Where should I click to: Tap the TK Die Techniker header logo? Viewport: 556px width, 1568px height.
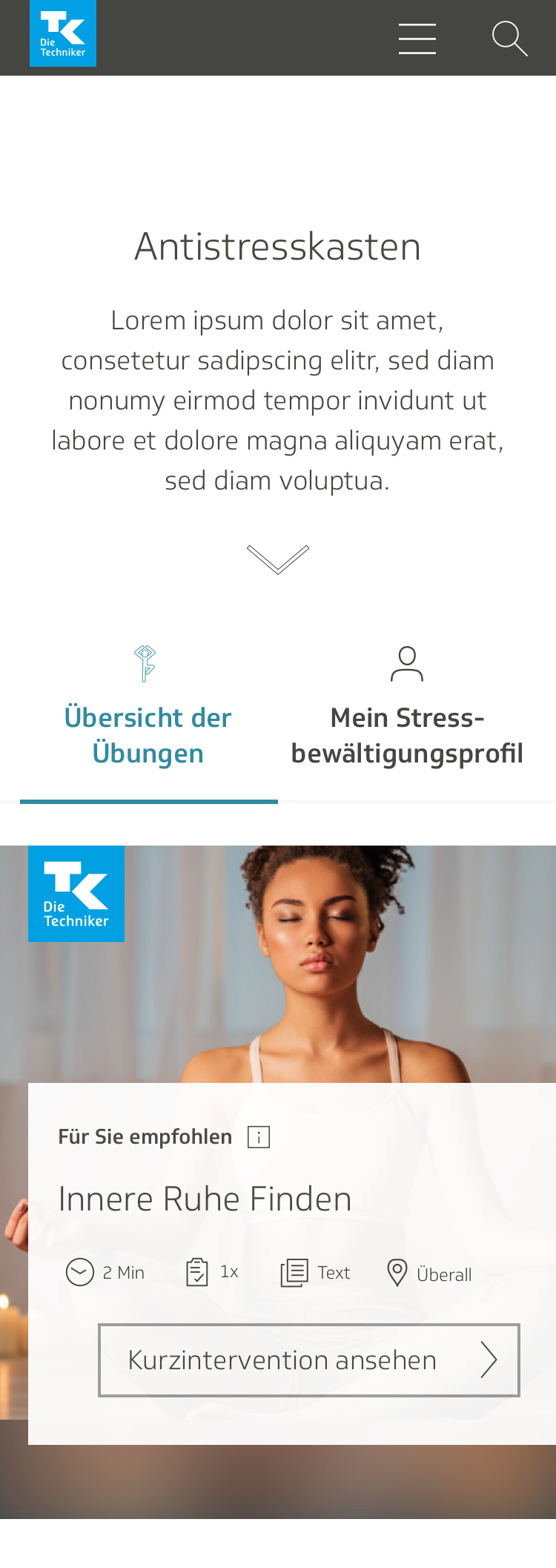[x=63, y=34]
